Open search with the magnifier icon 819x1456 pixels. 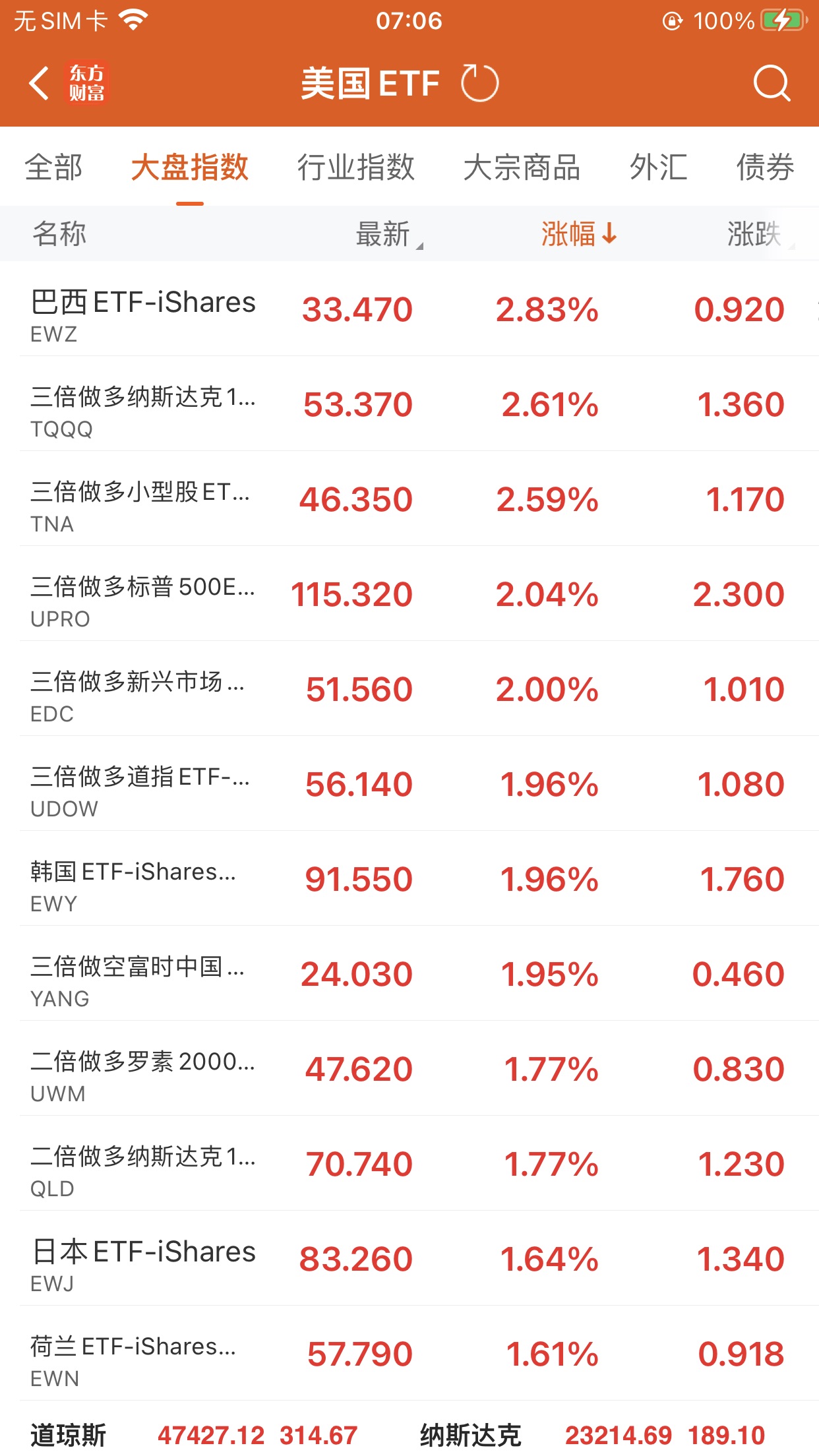(771, 84)
